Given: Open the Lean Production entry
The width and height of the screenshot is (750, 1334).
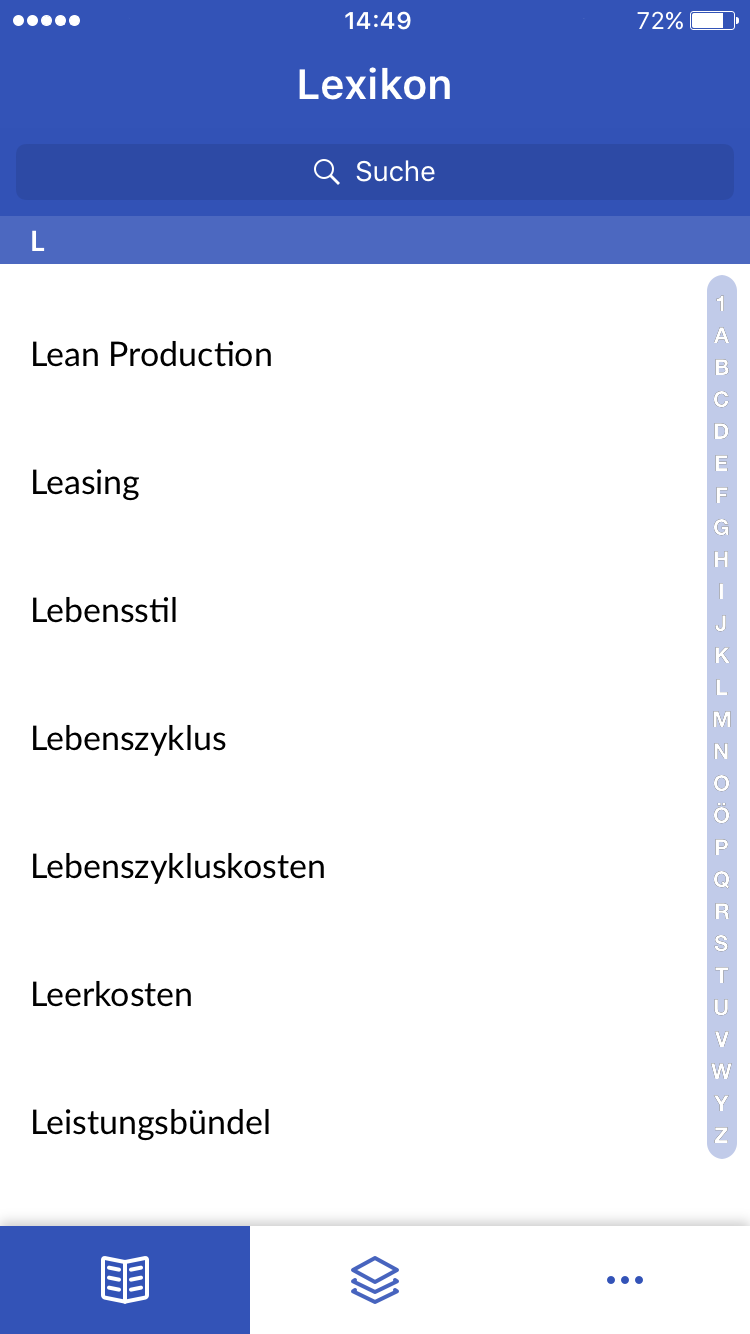Looking at the screenshot, I should 152,354.
